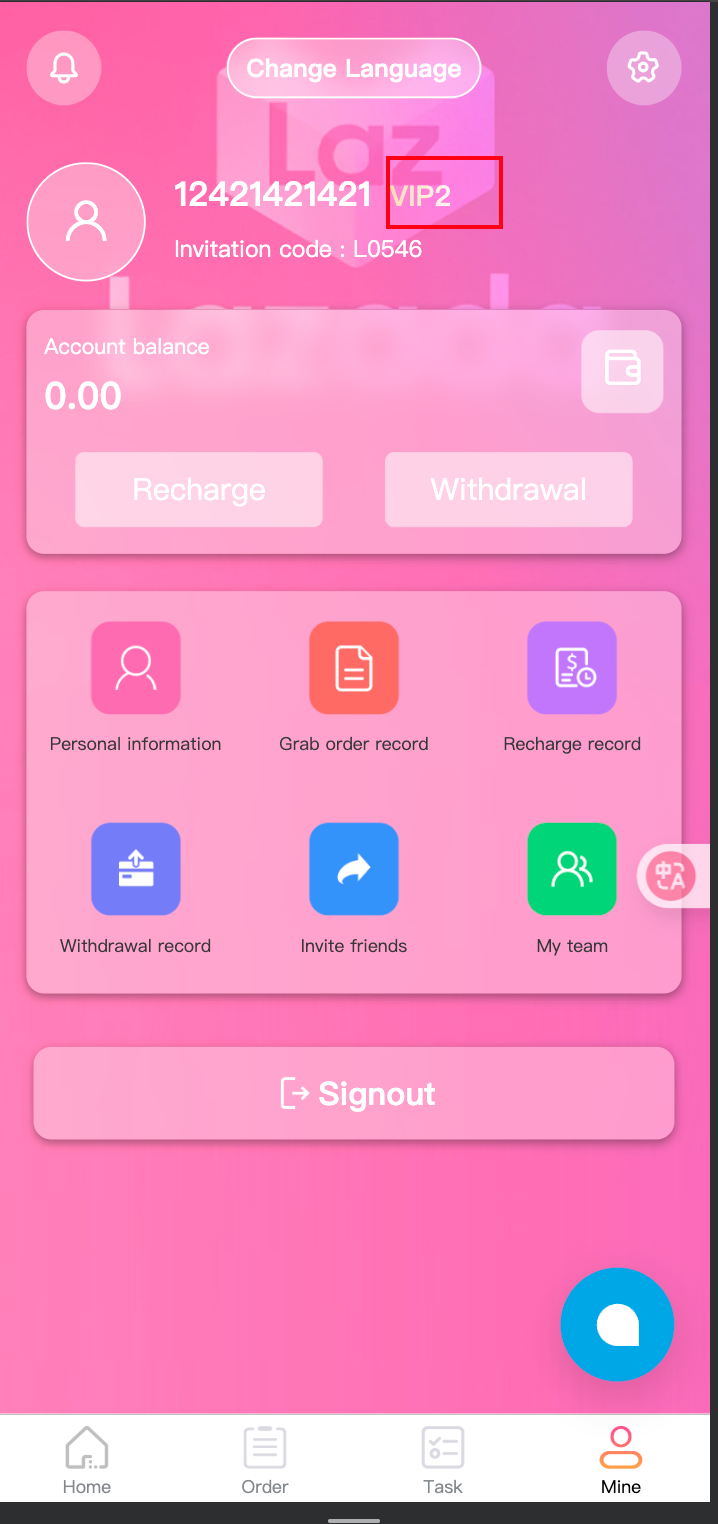Open Personal information
The width and height of the screenshot is (718, 1524).
136,686
